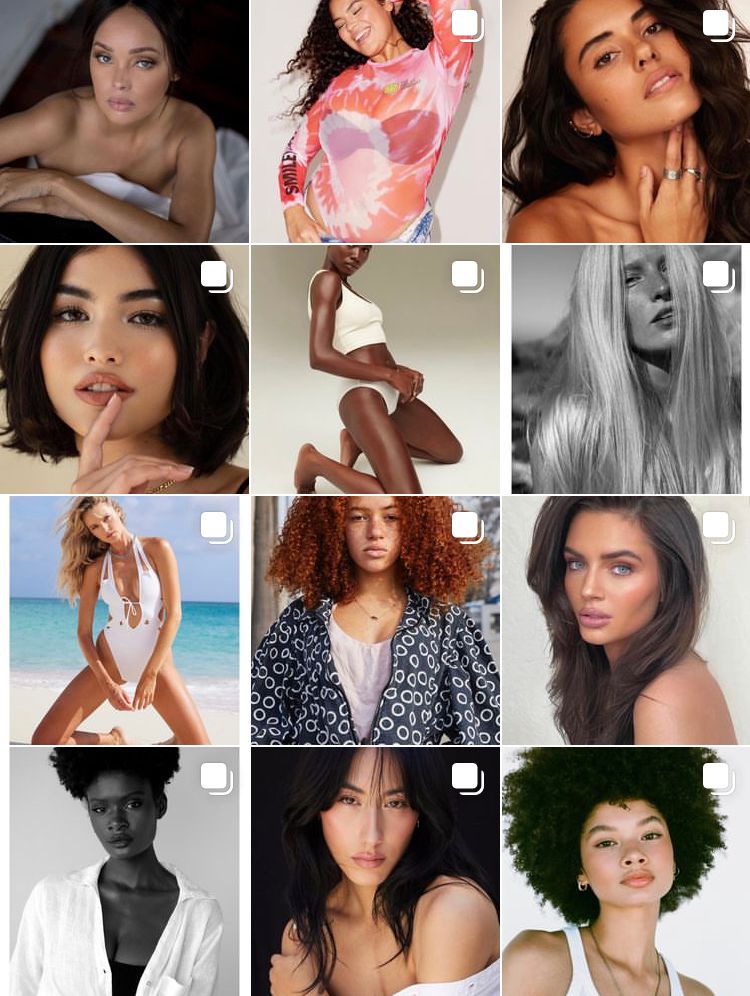Click the carousel icon on the finger-on-lips bob haircut post
Screen dimensions: 750x996
coord(217,275)
